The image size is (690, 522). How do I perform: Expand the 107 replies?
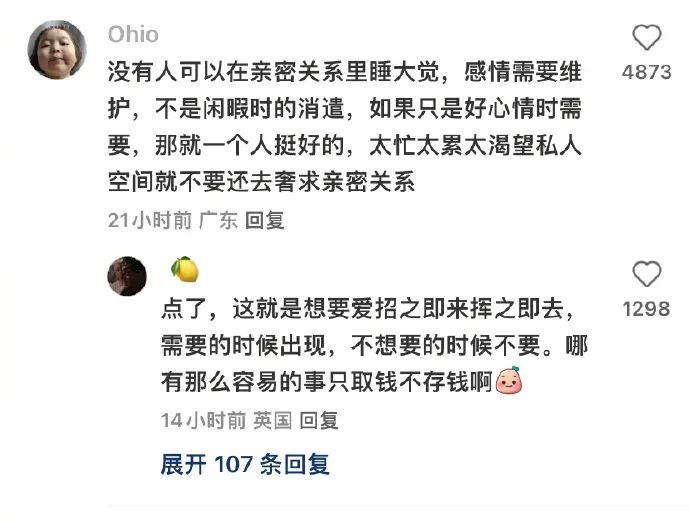[245, 464]
